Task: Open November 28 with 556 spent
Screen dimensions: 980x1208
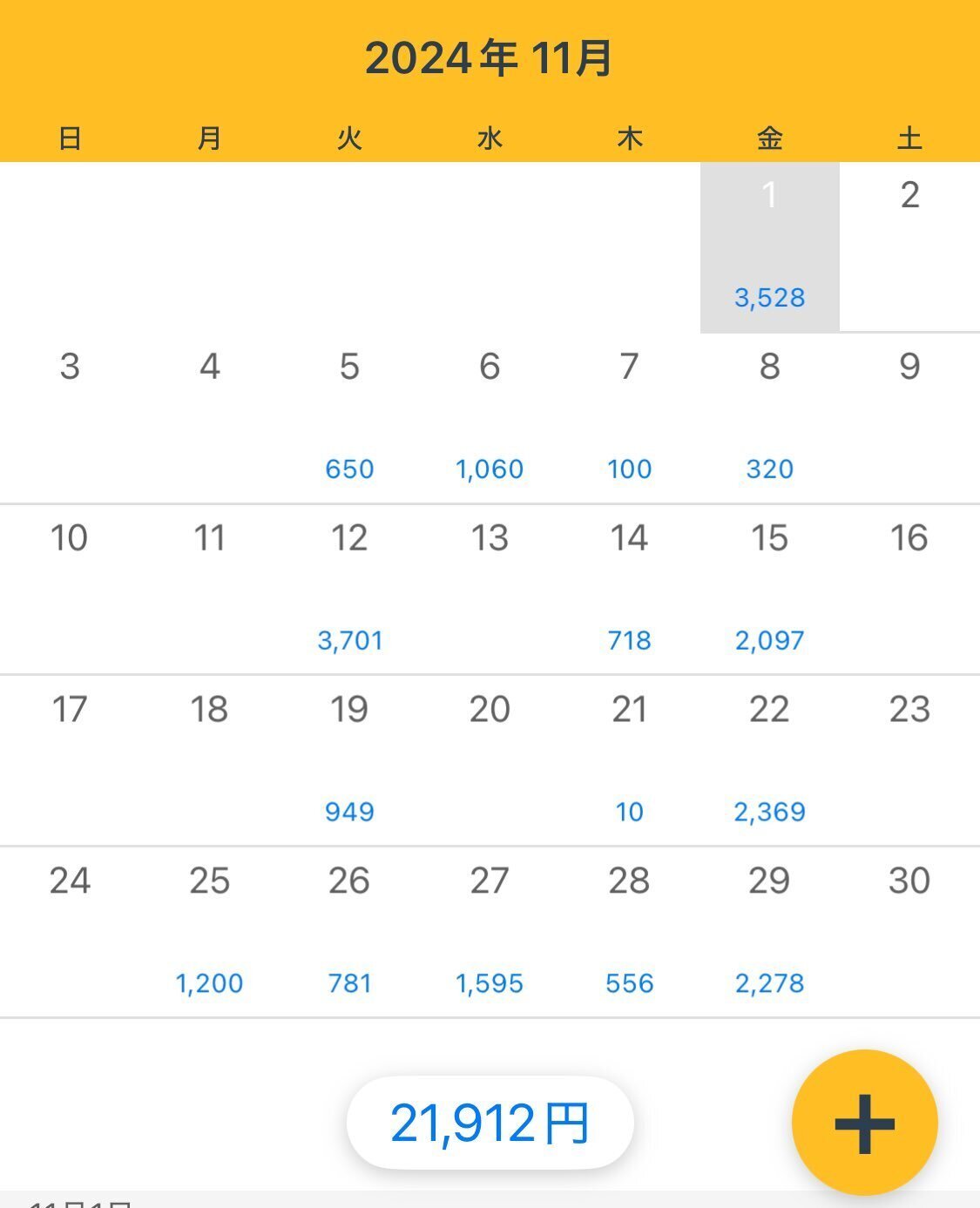Action: click(x=629, y=931)
